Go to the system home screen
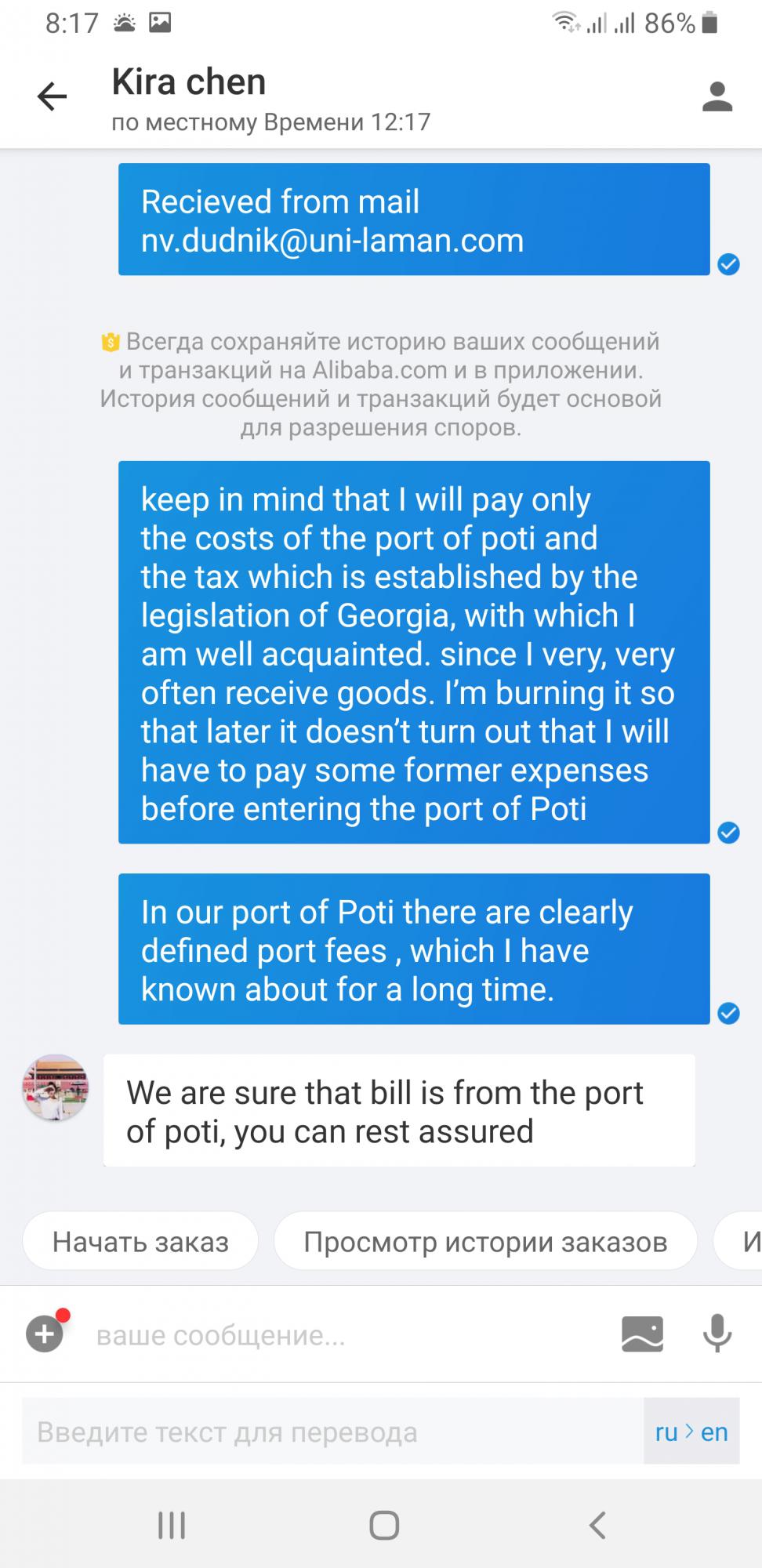762x1568 pixels. (384, 1526)
